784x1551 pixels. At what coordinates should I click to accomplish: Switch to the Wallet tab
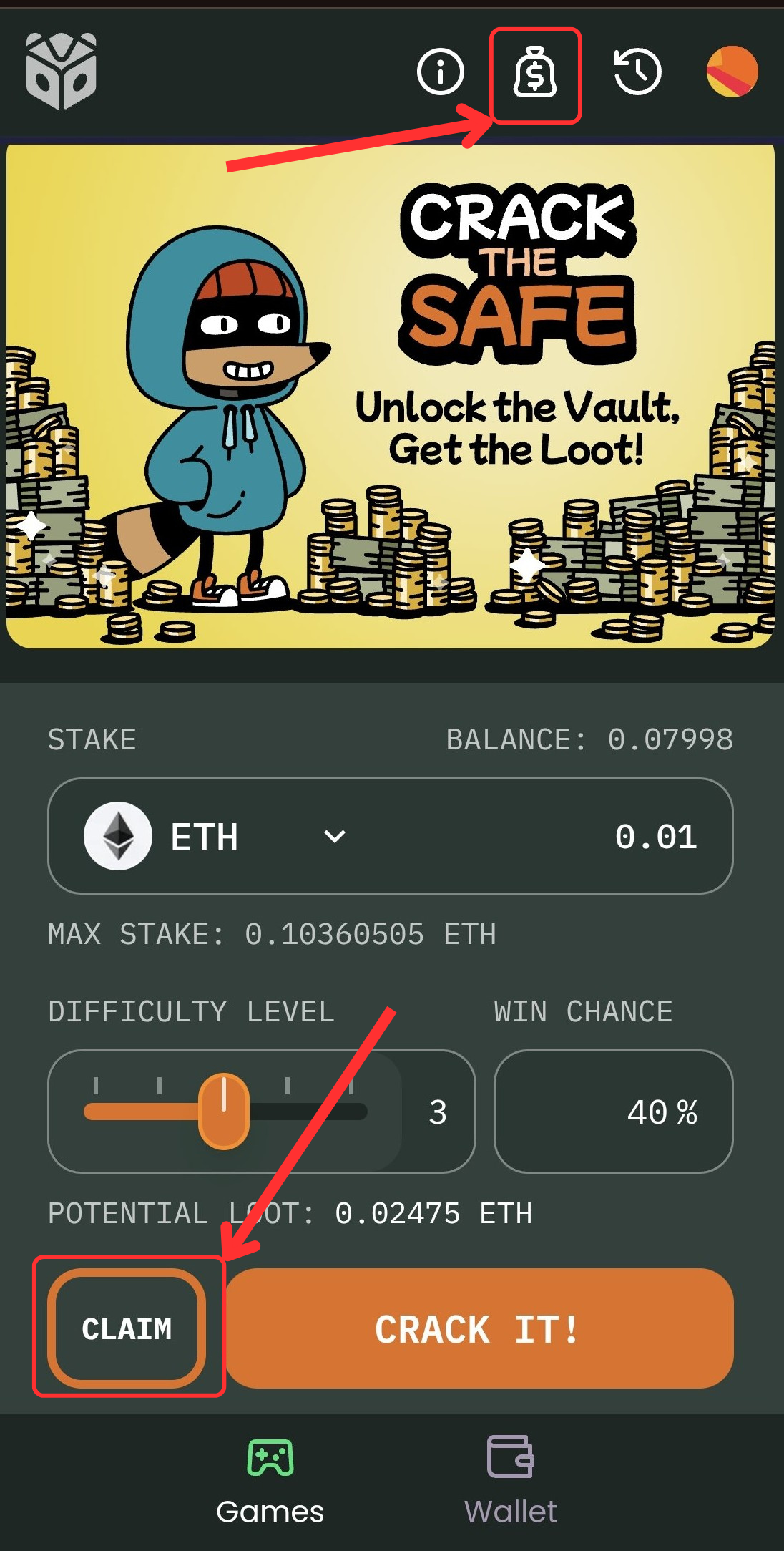[510, 1482]
